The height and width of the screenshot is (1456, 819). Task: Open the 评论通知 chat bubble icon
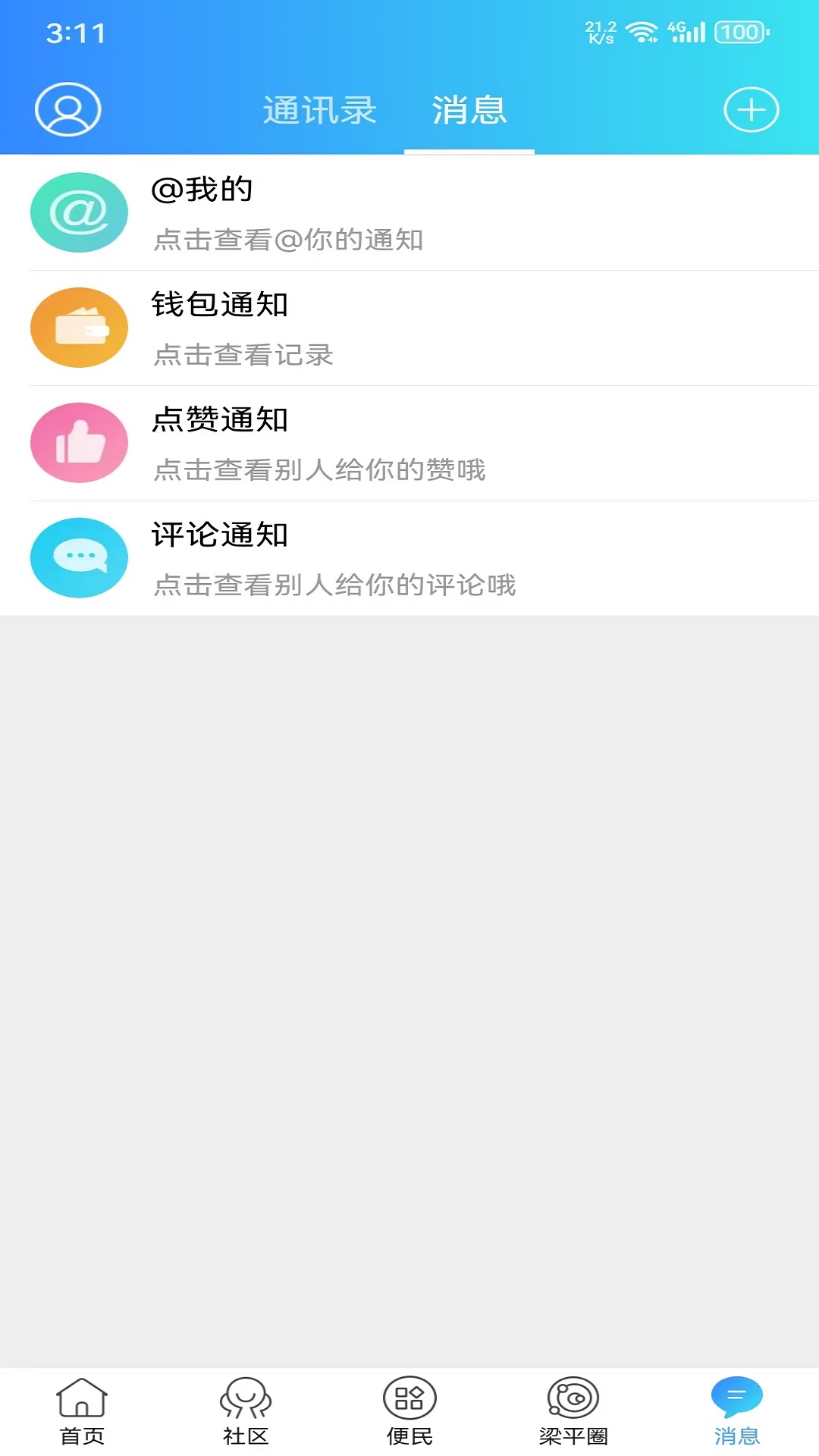pos(79,557)
